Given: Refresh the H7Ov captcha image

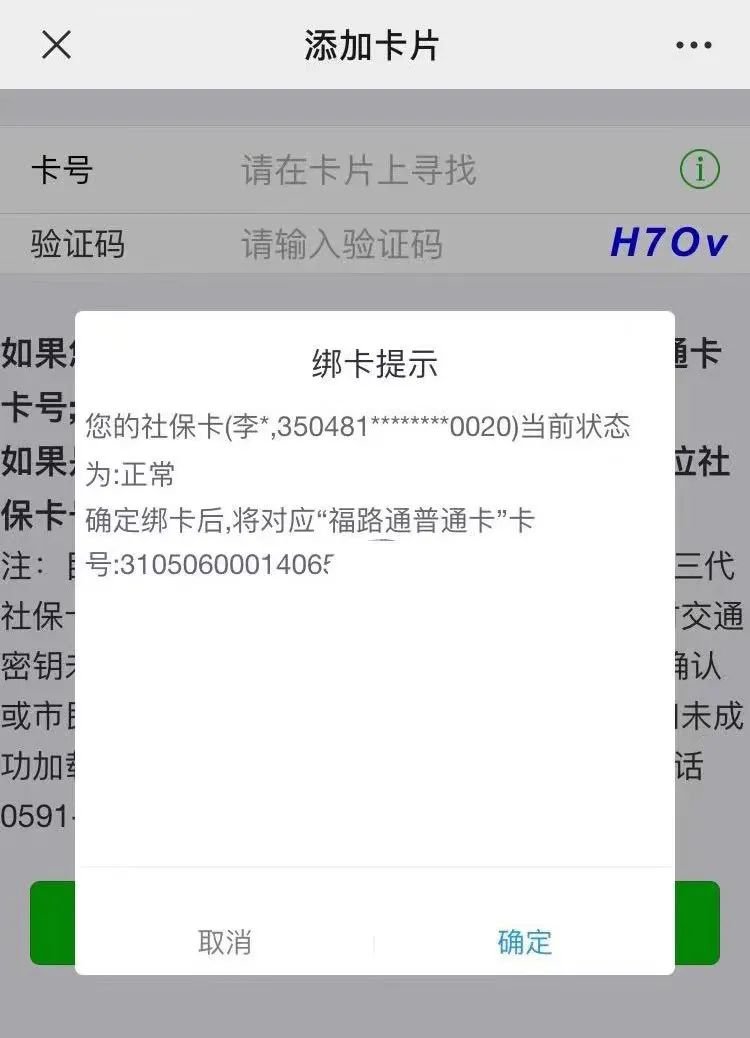Looking at the screenshot, I should tap(668, 243).
